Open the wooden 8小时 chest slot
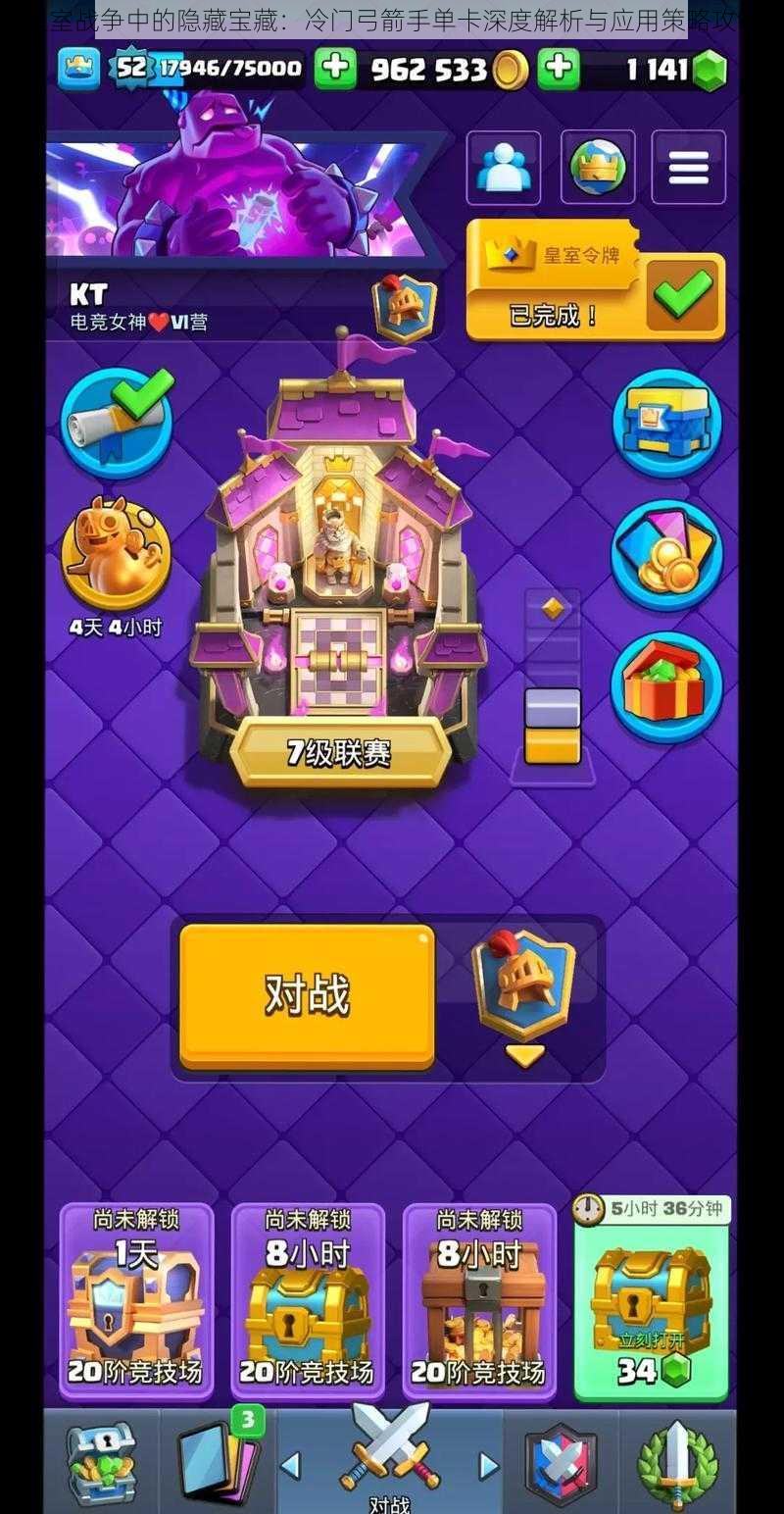784x1514 pixels. (x=479, y=1300)
